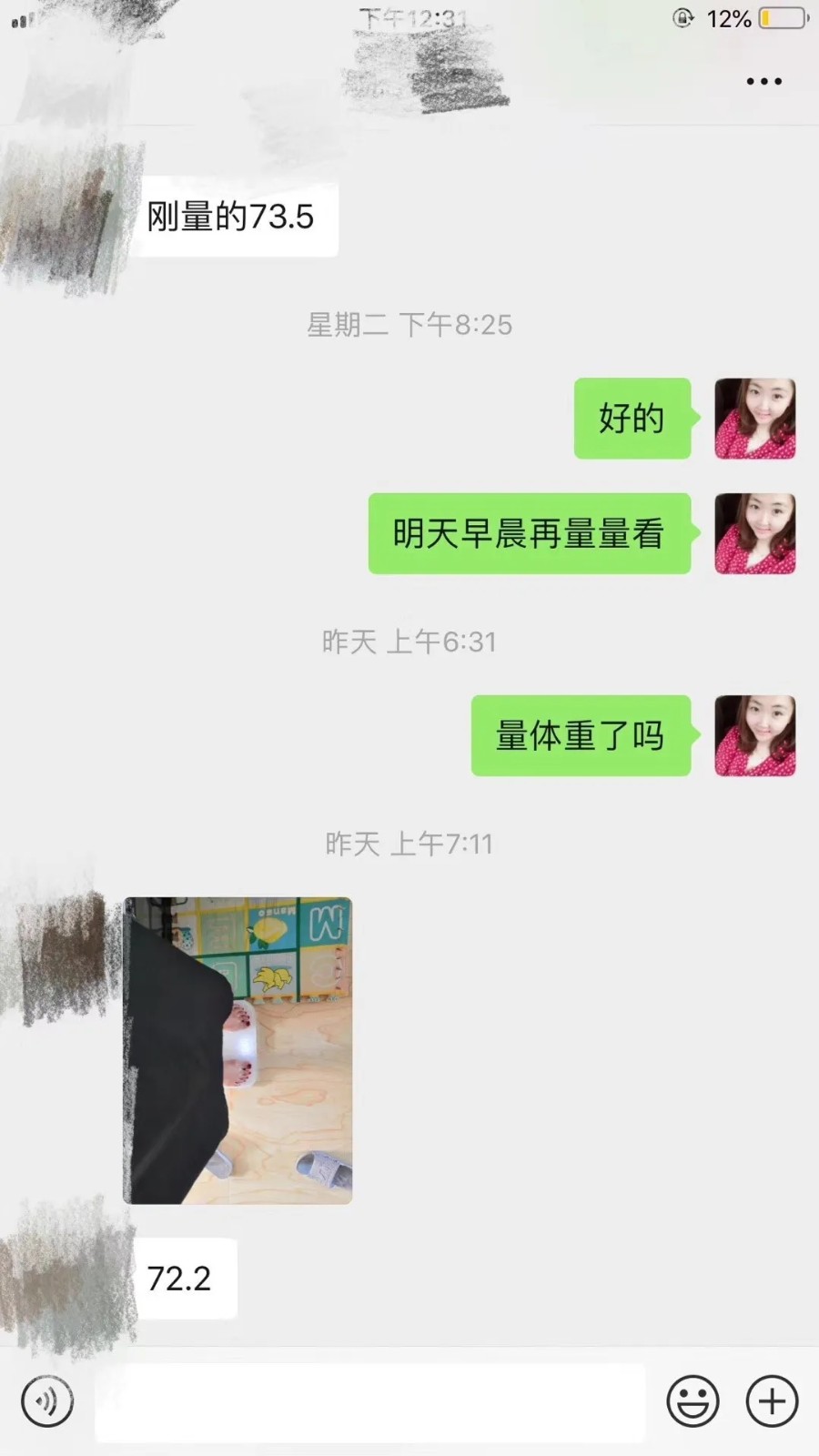
Task: Open the plus attachment menu
Action: 772,1401
